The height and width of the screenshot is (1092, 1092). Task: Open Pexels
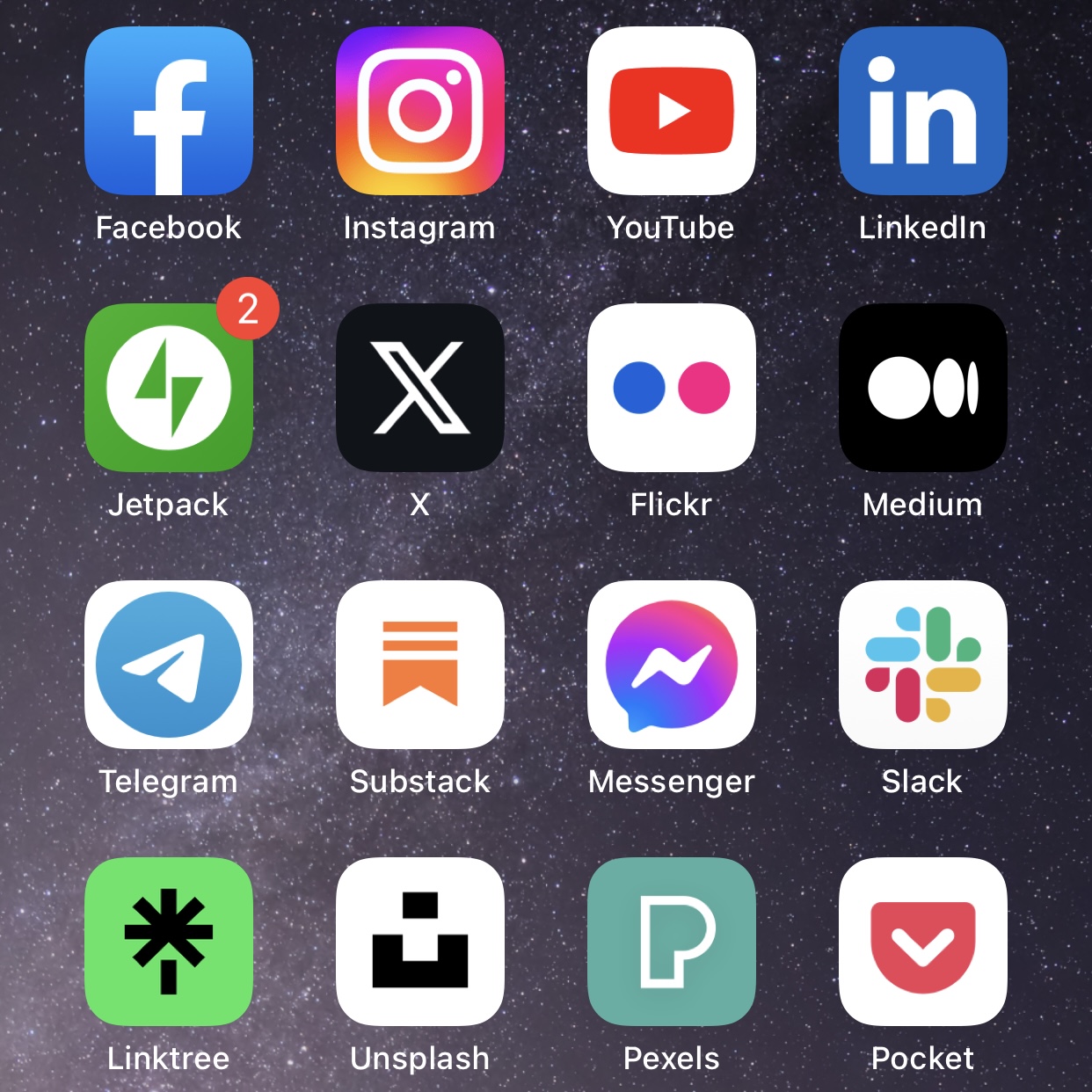[672, 942]
